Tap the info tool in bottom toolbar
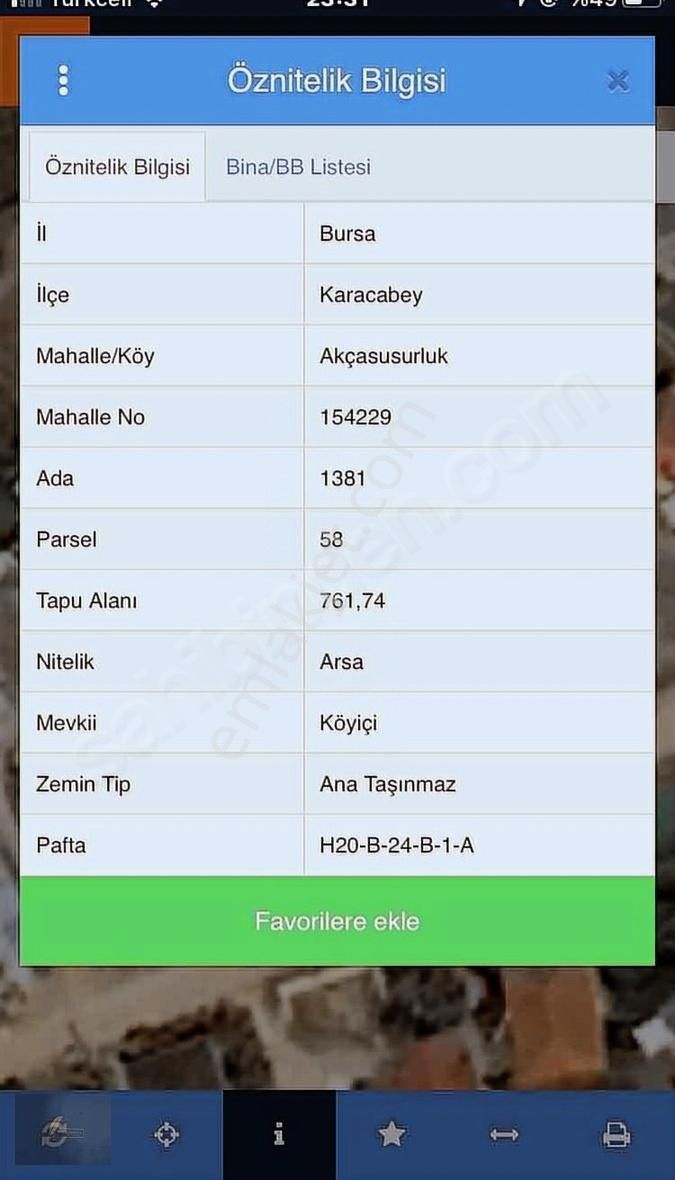The image size is (675, 1180). pos(279,1134)
